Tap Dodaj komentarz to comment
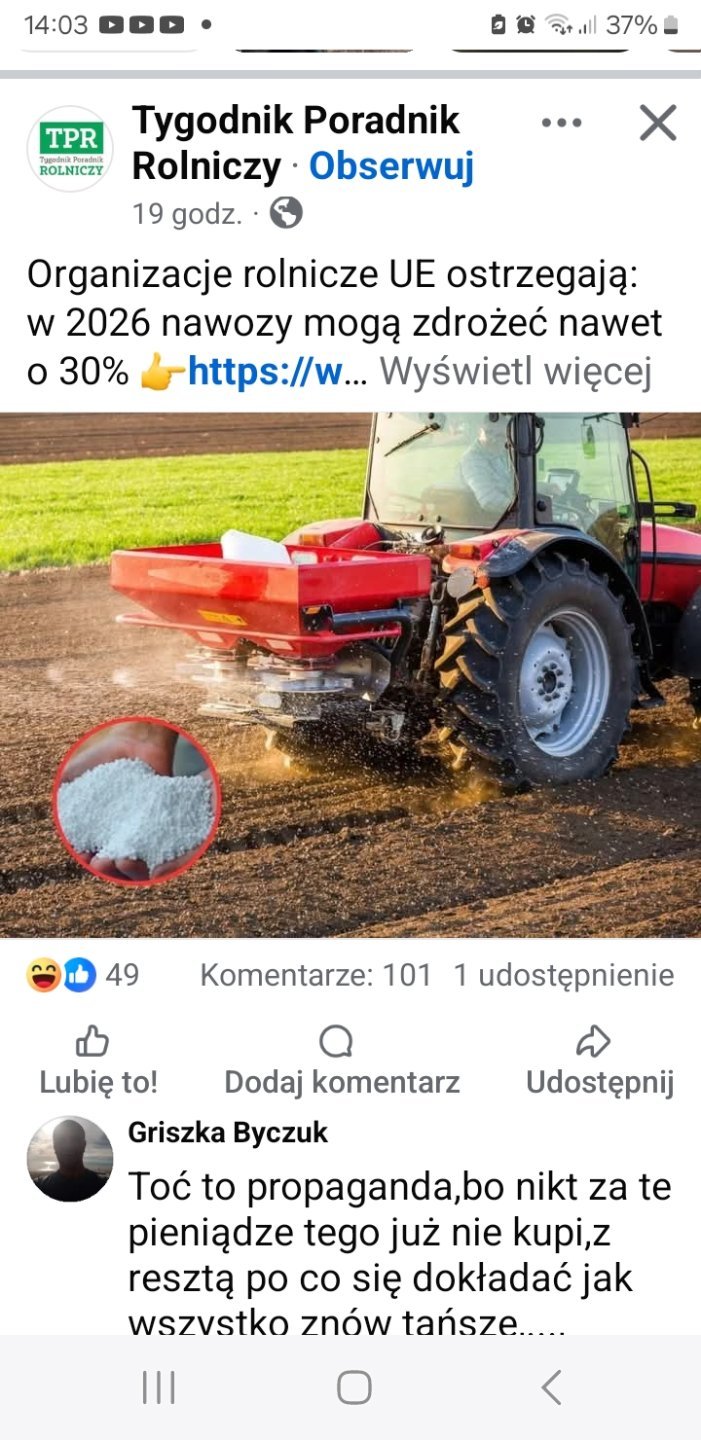 pos(341,1061)
